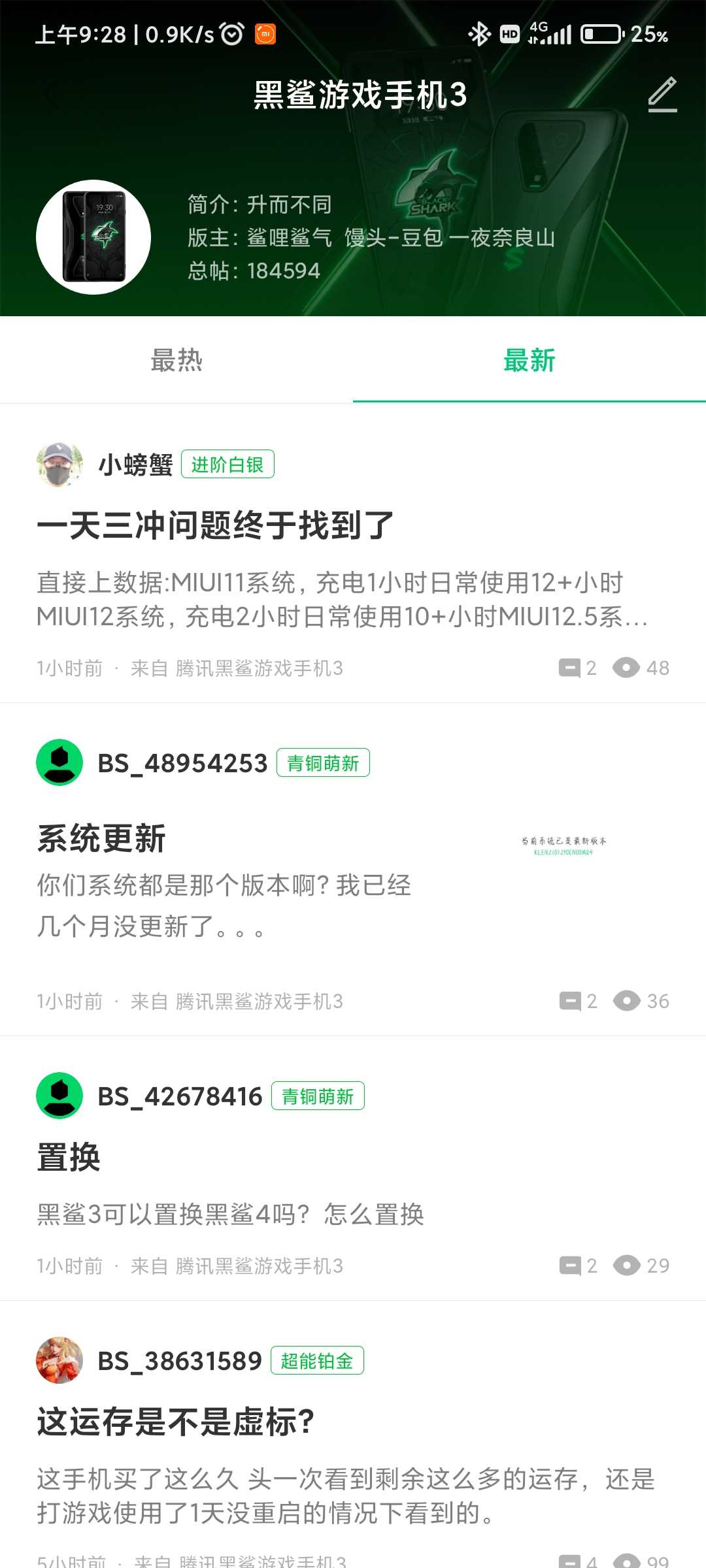Image resolution: width=706 pixels, height=1568 pixels.
Task: Open the post 一天三冲问题终于找到了
Action: [x=216, y=525]
